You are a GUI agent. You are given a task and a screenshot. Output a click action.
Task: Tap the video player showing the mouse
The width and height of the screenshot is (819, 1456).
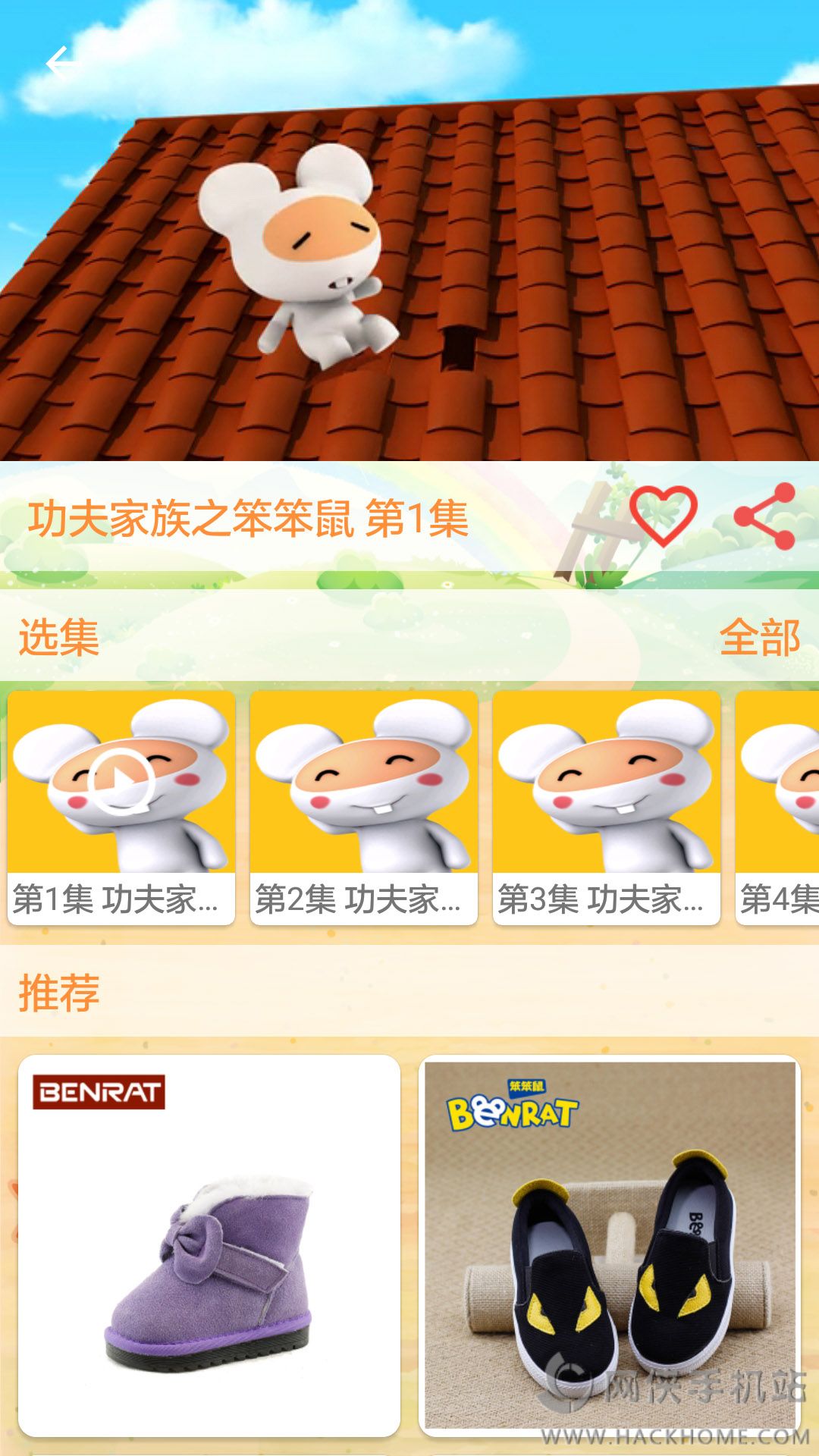click(409, 250)
